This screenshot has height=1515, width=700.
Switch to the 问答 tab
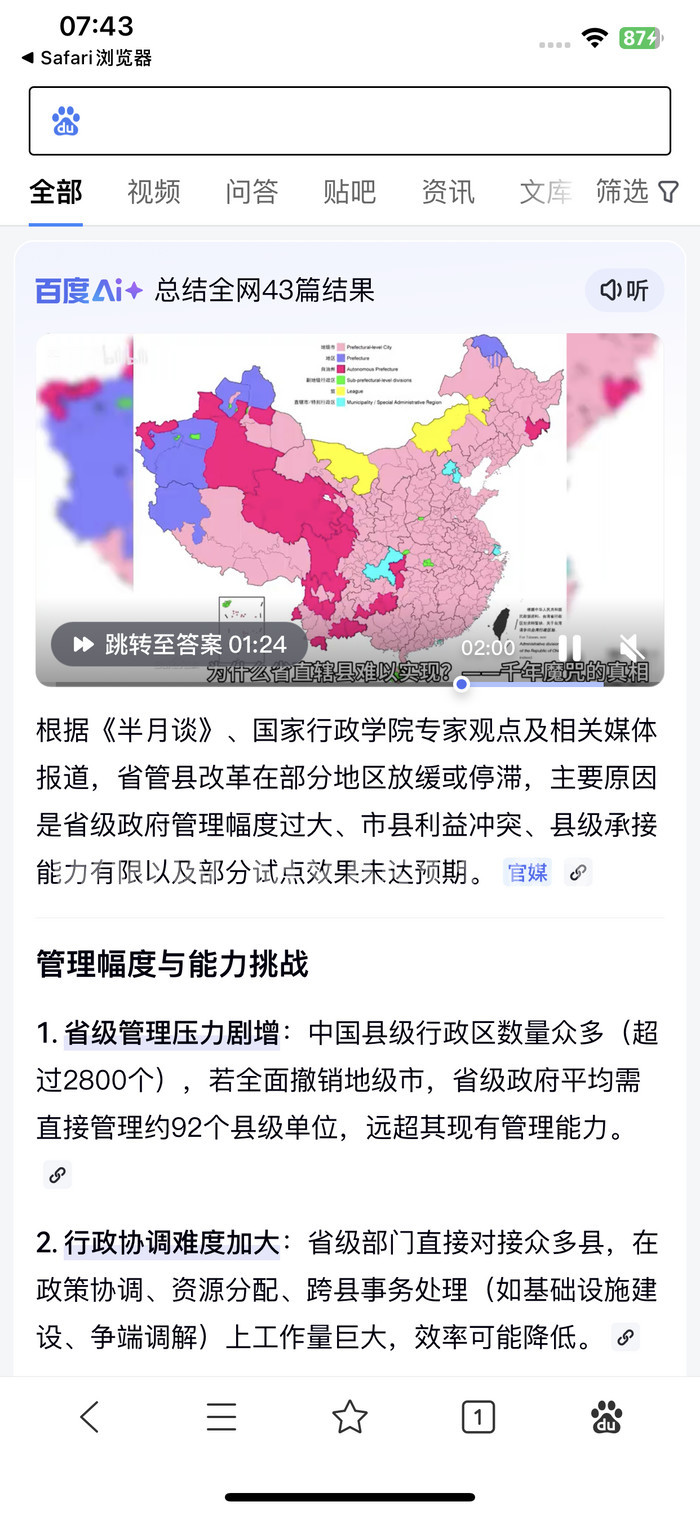coord(251,191)
